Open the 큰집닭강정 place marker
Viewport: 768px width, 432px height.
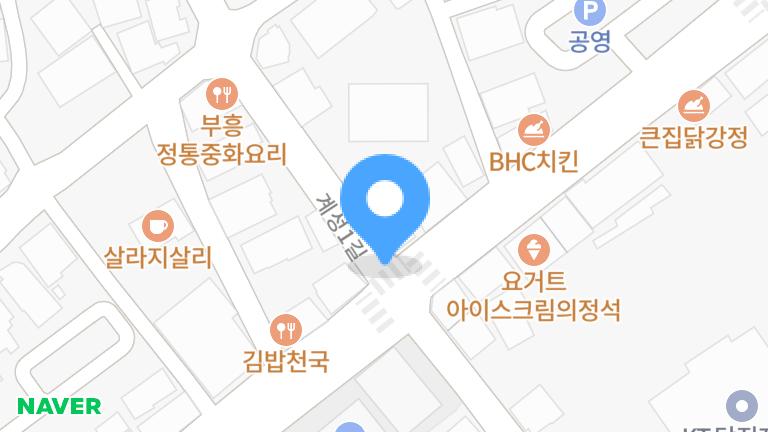click(x=694, y=106)
